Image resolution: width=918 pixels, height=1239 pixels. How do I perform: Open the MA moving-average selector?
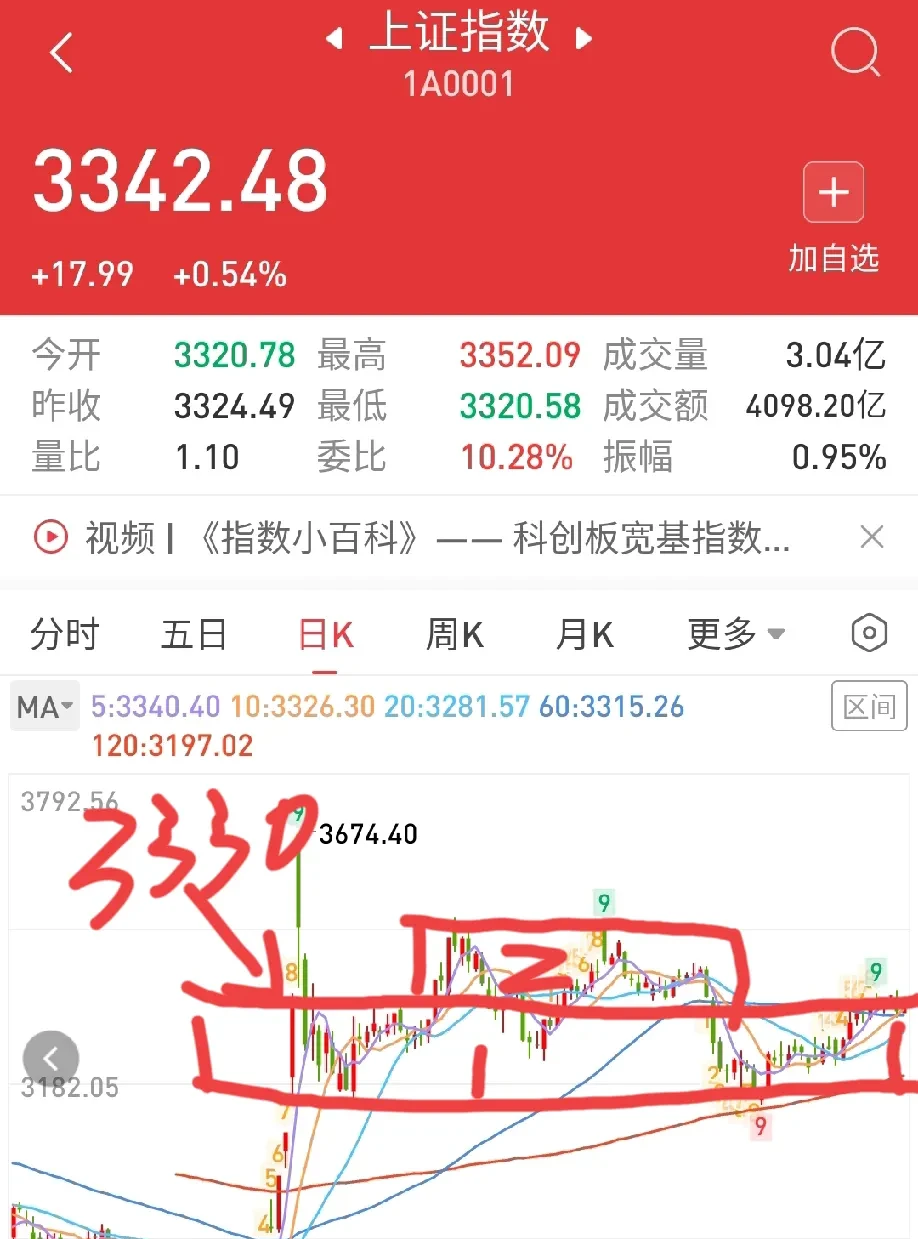point(44,707)
